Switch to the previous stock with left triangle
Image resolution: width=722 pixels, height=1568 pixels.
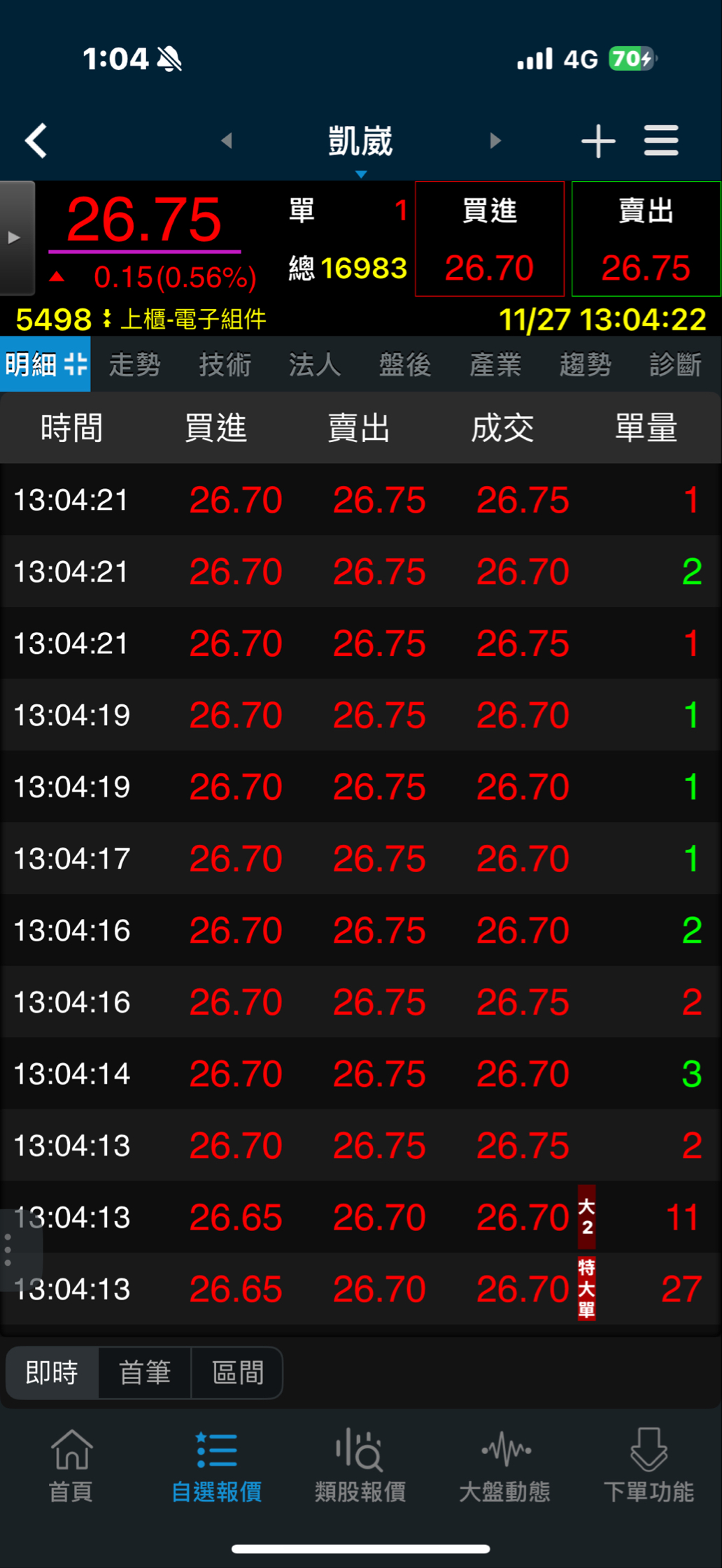(x=227, y=141)
